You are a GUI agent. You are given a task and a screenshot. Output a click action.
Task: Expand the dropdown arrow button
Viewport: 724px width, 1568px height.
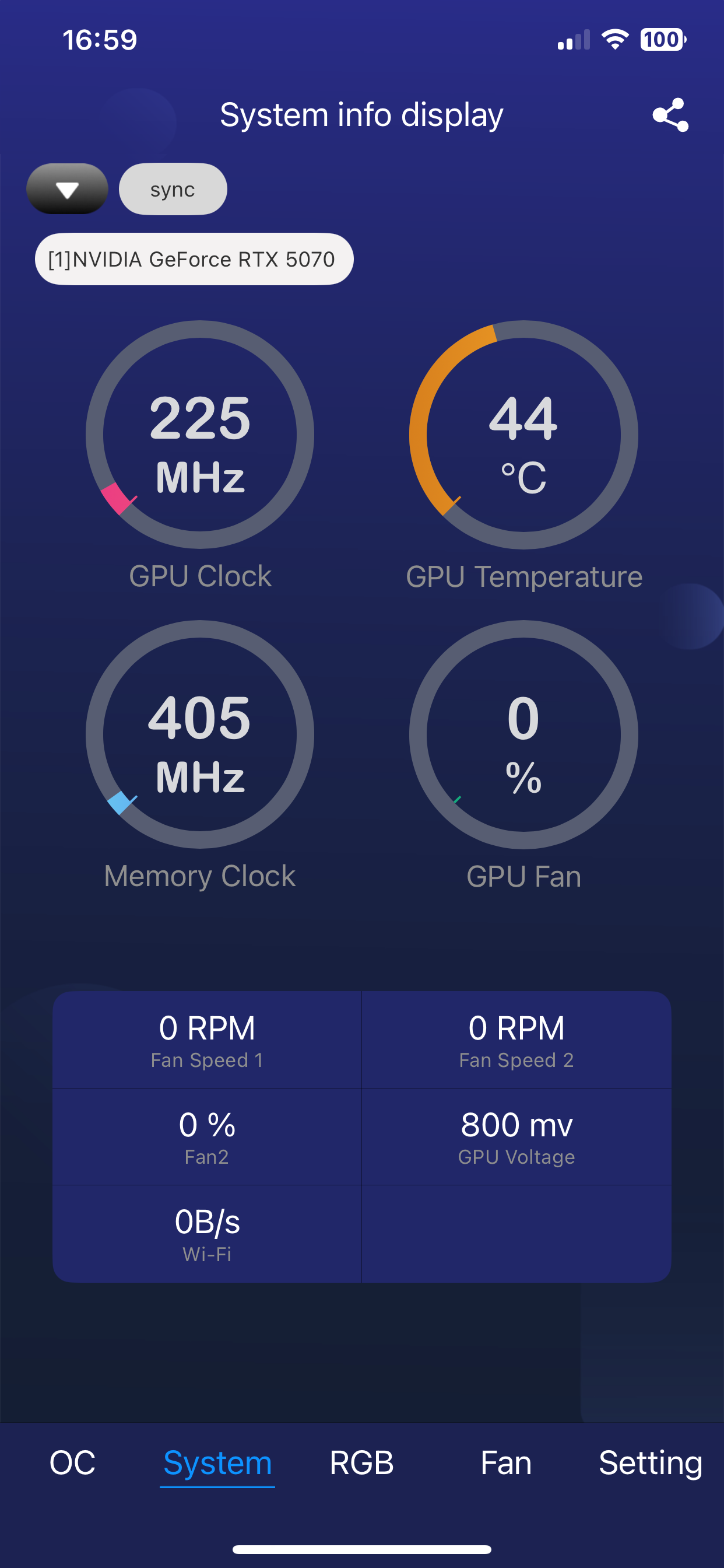pyautogui.click(x=67, y=190)
